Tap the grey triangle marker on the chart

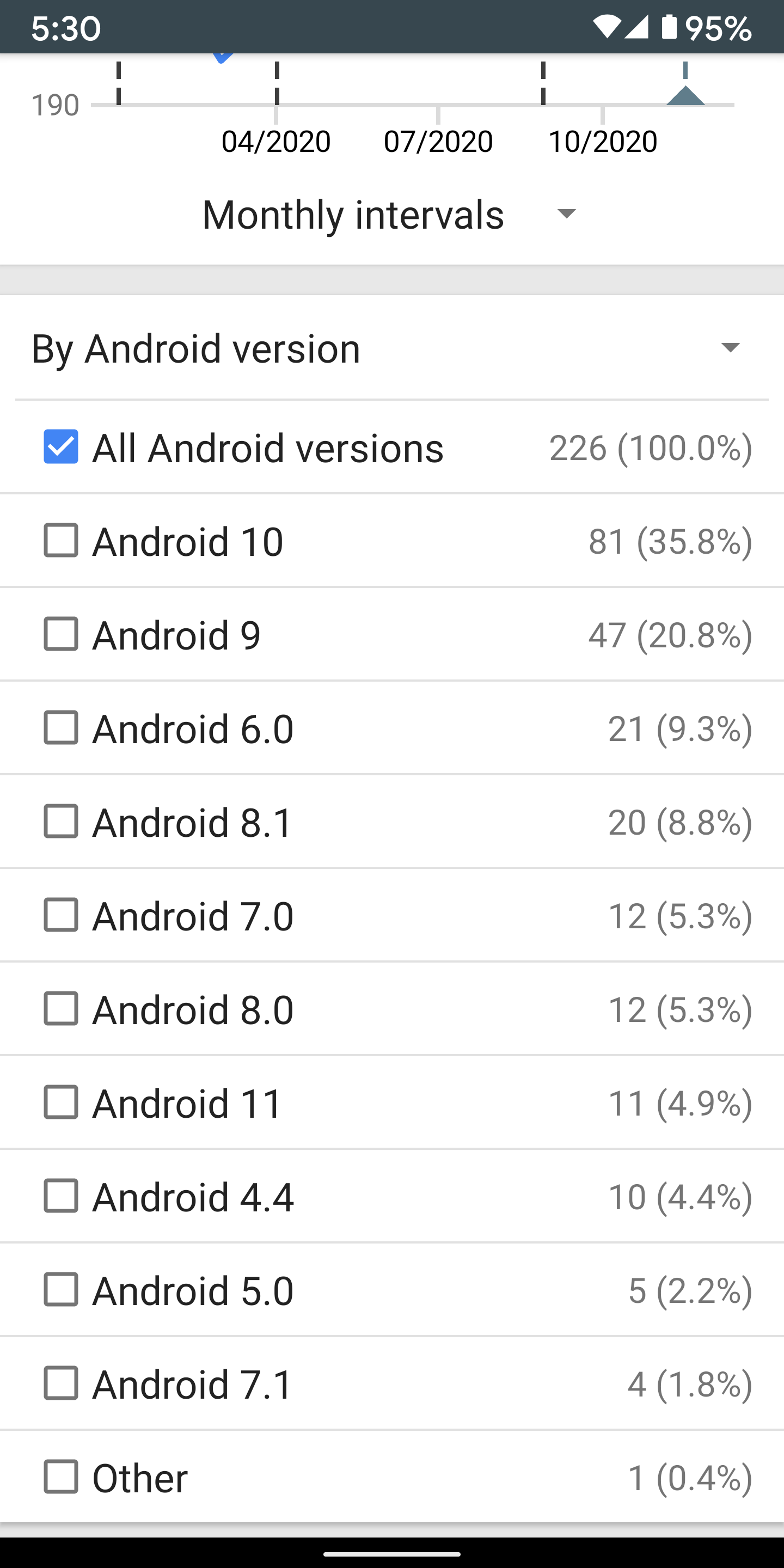[x=685, y=96]
